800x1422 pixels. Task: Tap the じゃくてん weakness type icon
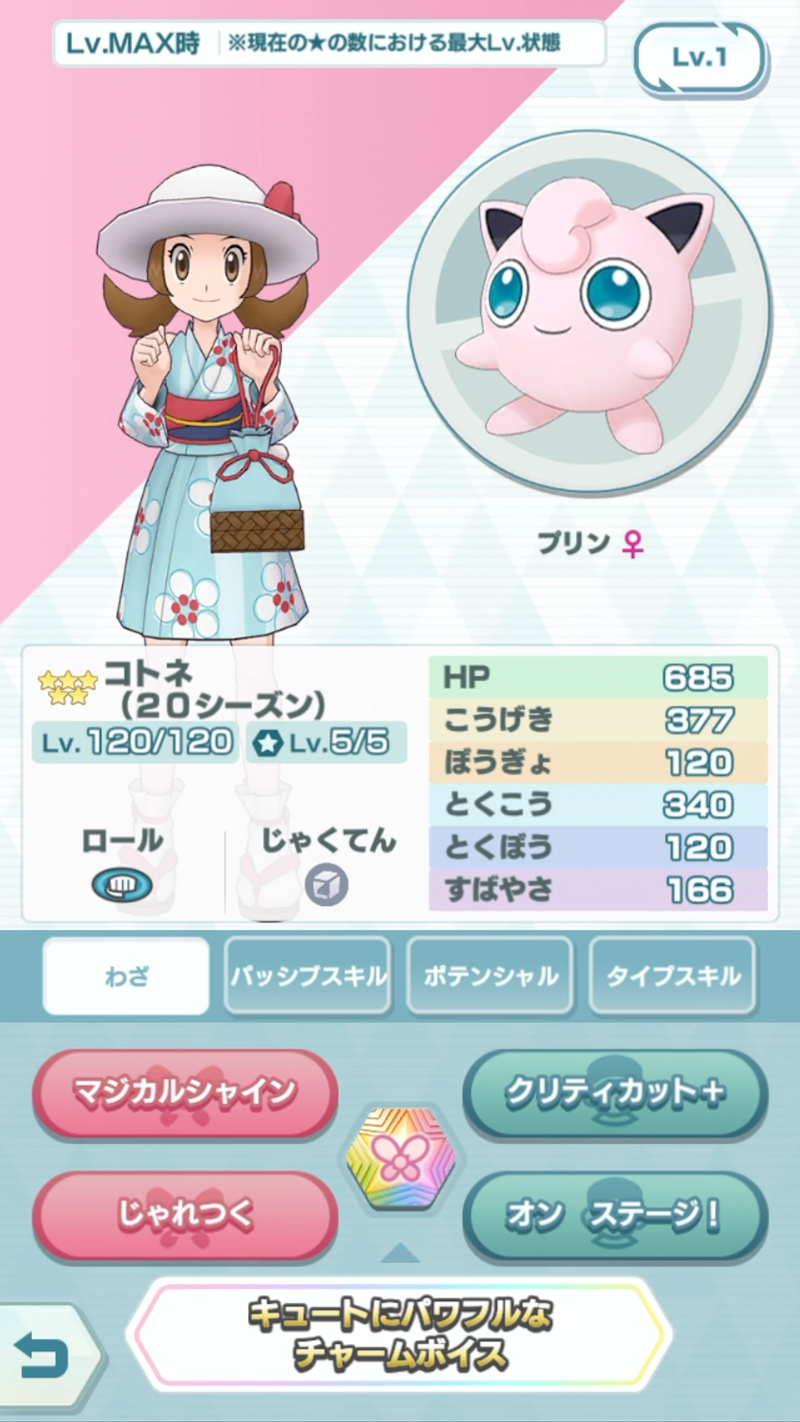(x=327, y=885)
